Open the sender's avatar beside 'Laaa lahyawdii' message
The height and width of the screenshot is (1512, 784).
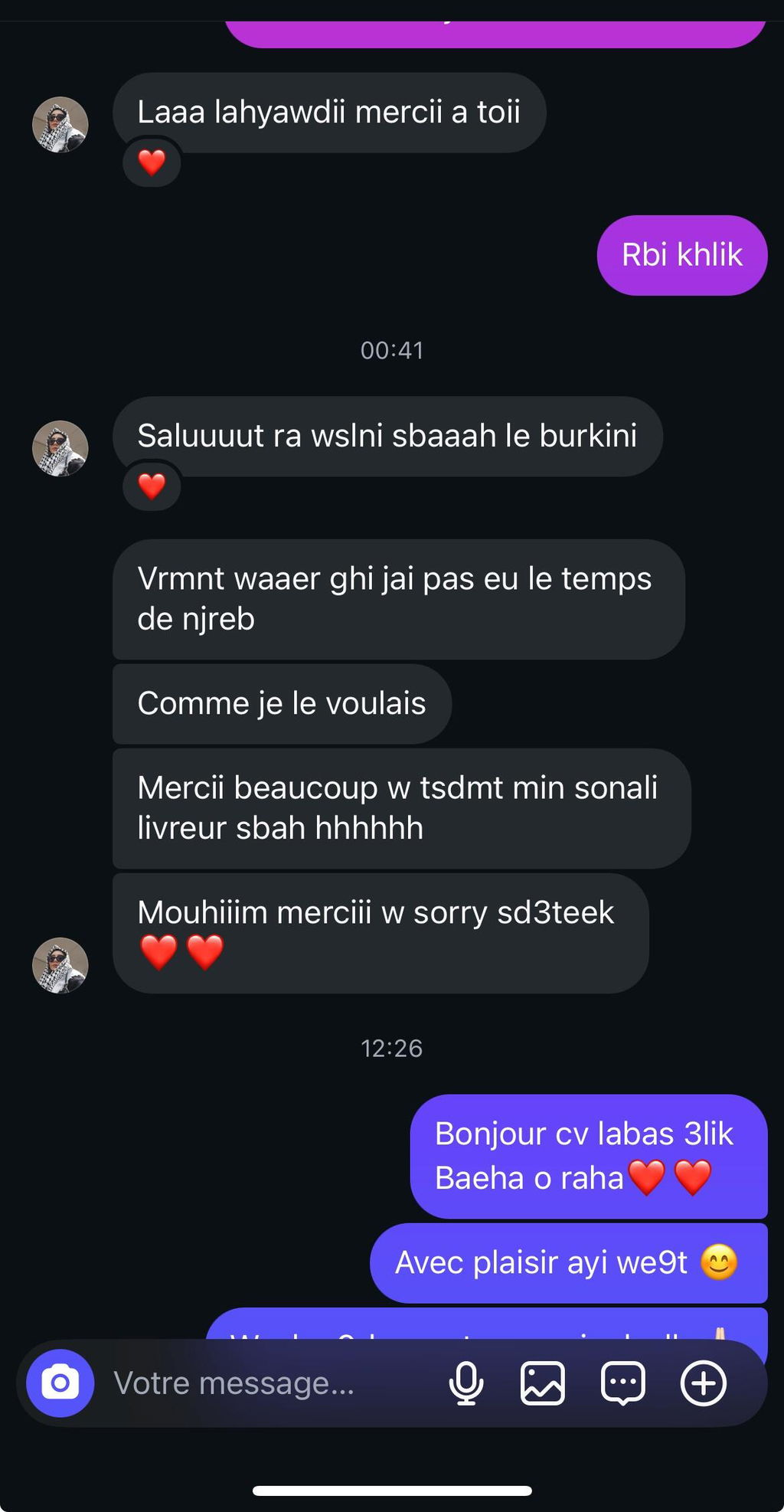click(60, 124)
